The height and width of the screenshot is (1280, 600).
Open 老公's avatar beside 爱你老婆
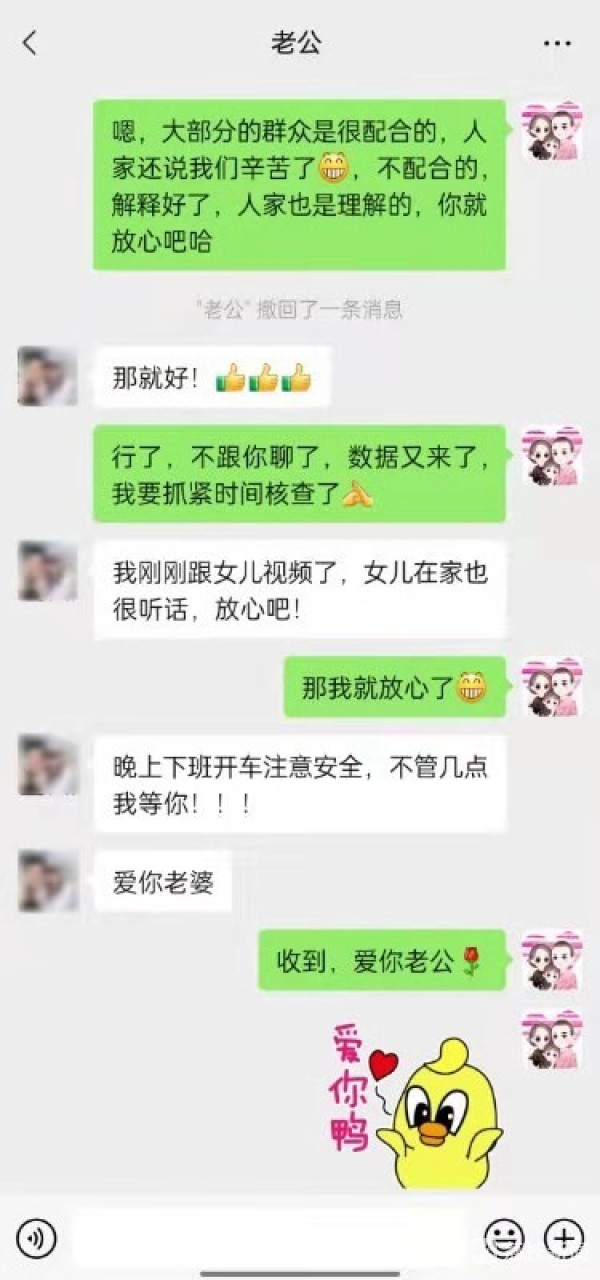(48, 881)
